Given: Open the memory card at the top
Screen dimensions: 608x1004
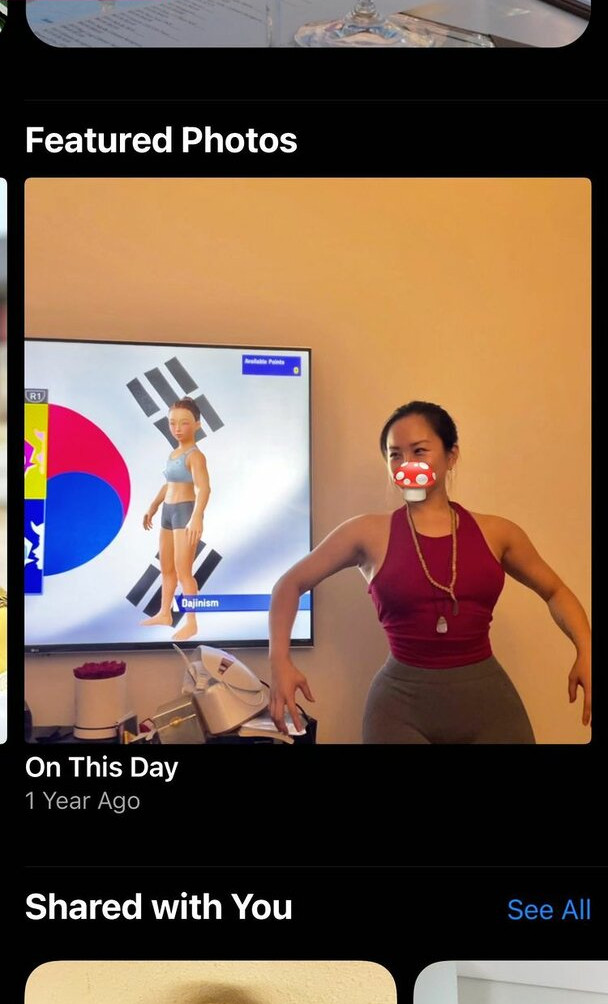Looking at the screenshot, I should pos(308,23).
